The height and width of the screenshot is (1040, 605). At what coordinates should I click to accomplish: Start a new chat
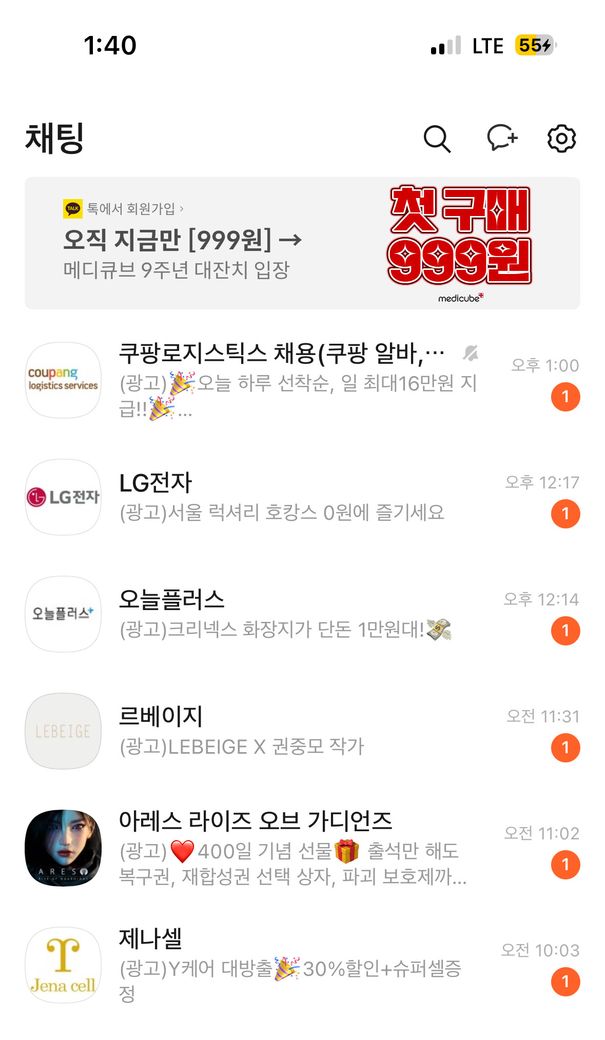pyautogui.click(x=501, y=139)
